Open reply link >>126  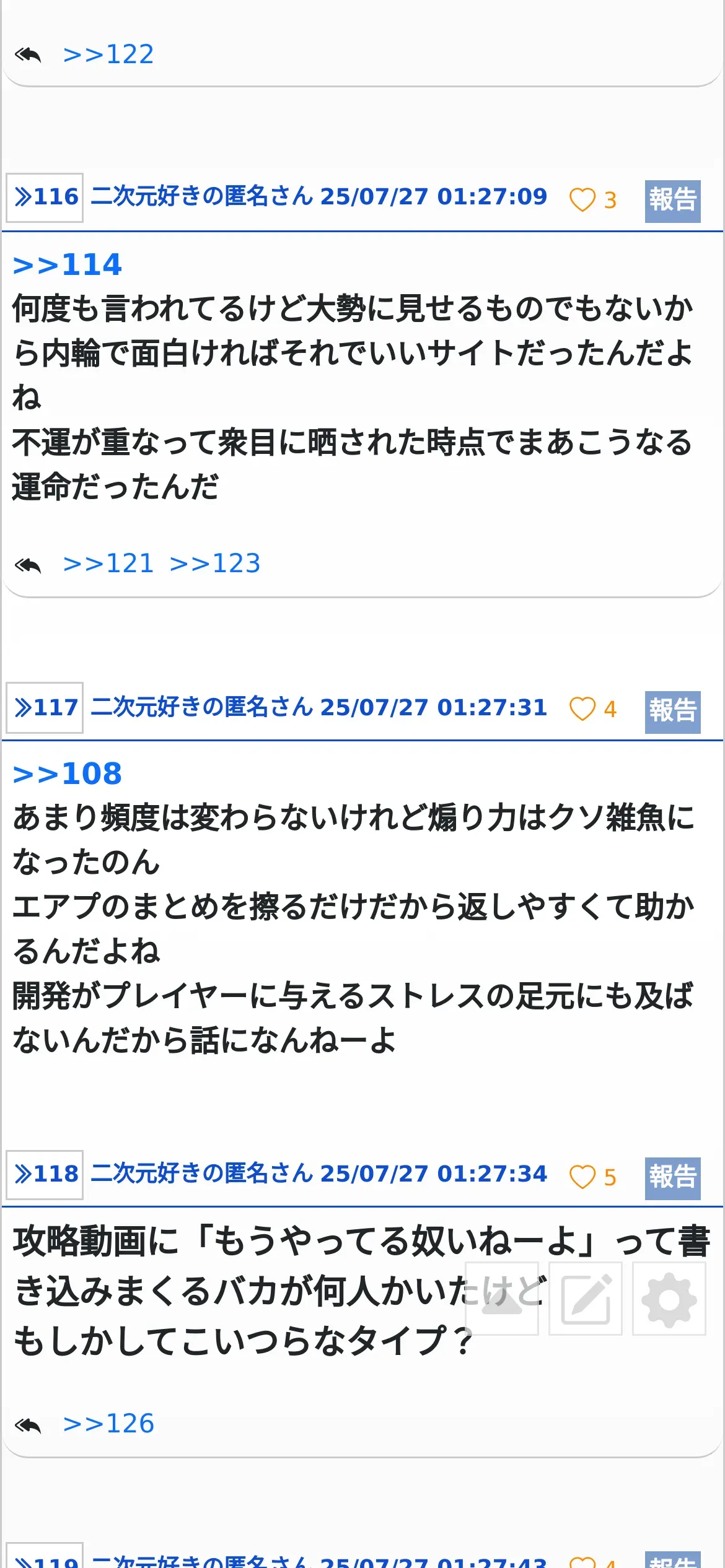pos(108,1424)
